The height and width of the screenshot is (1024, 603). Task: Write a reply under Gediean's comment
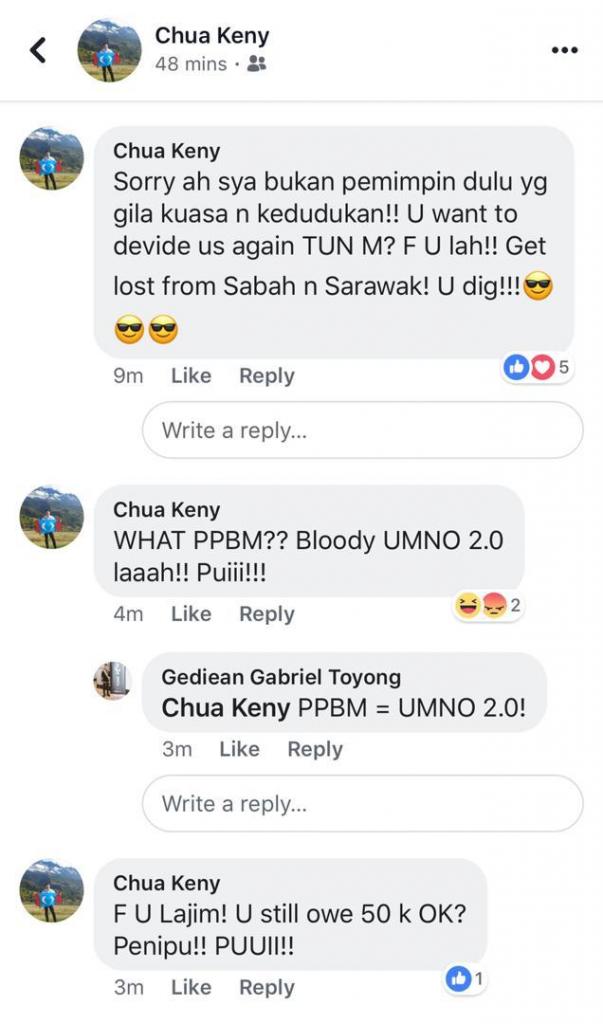coord(362,803)
